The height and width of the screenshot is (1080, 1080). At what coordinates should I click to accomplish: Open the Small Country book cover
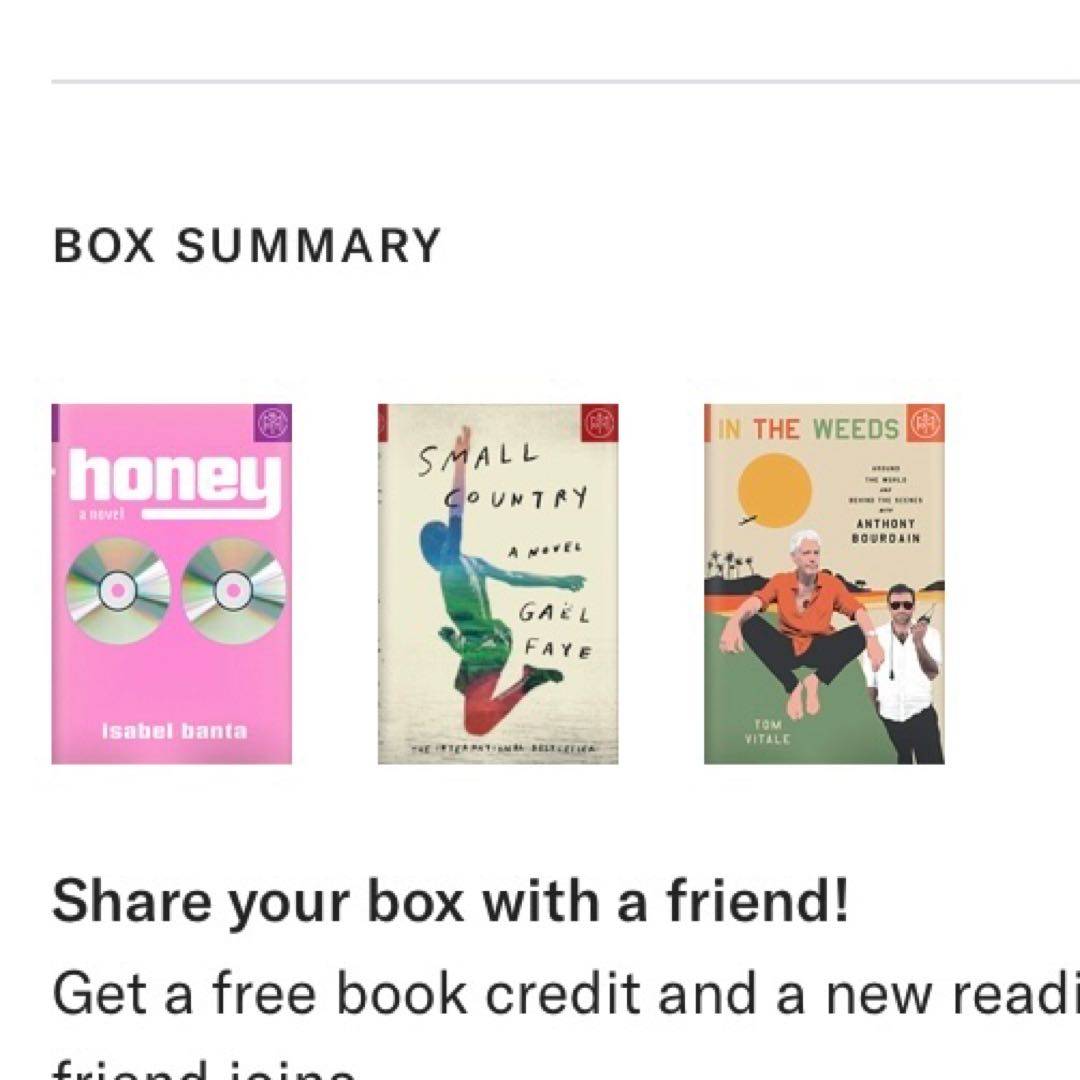pos(497,583)
